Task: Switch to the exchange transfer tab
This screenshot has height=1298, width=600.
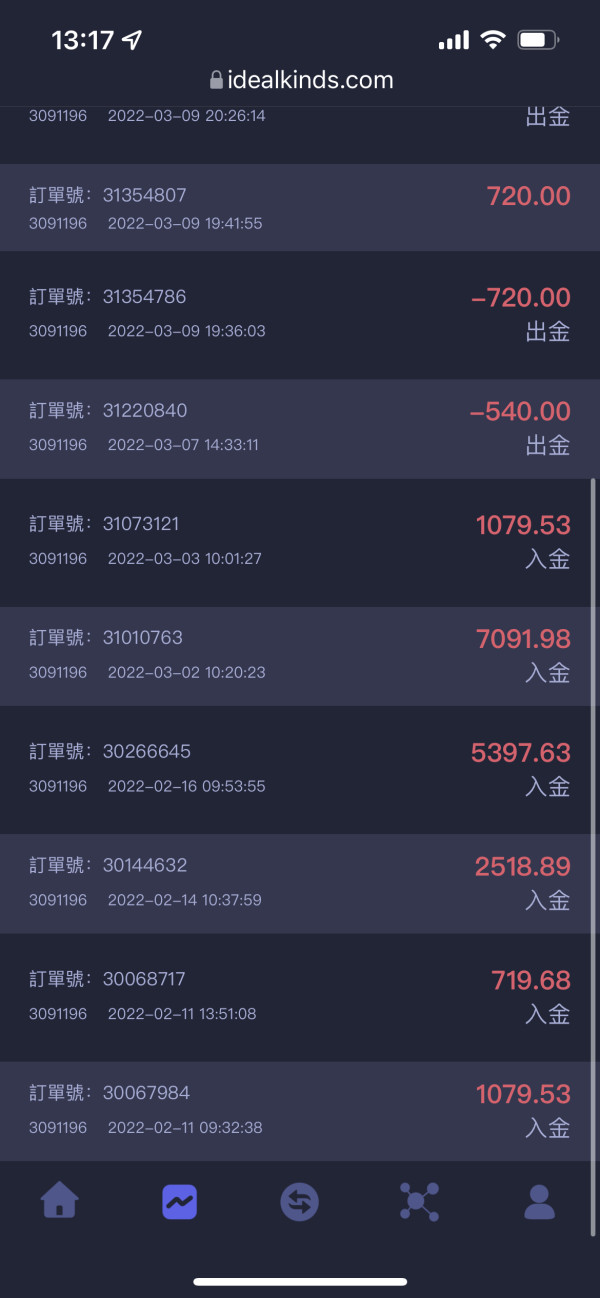Action: pyautogui.click(x=299, y=1201)
